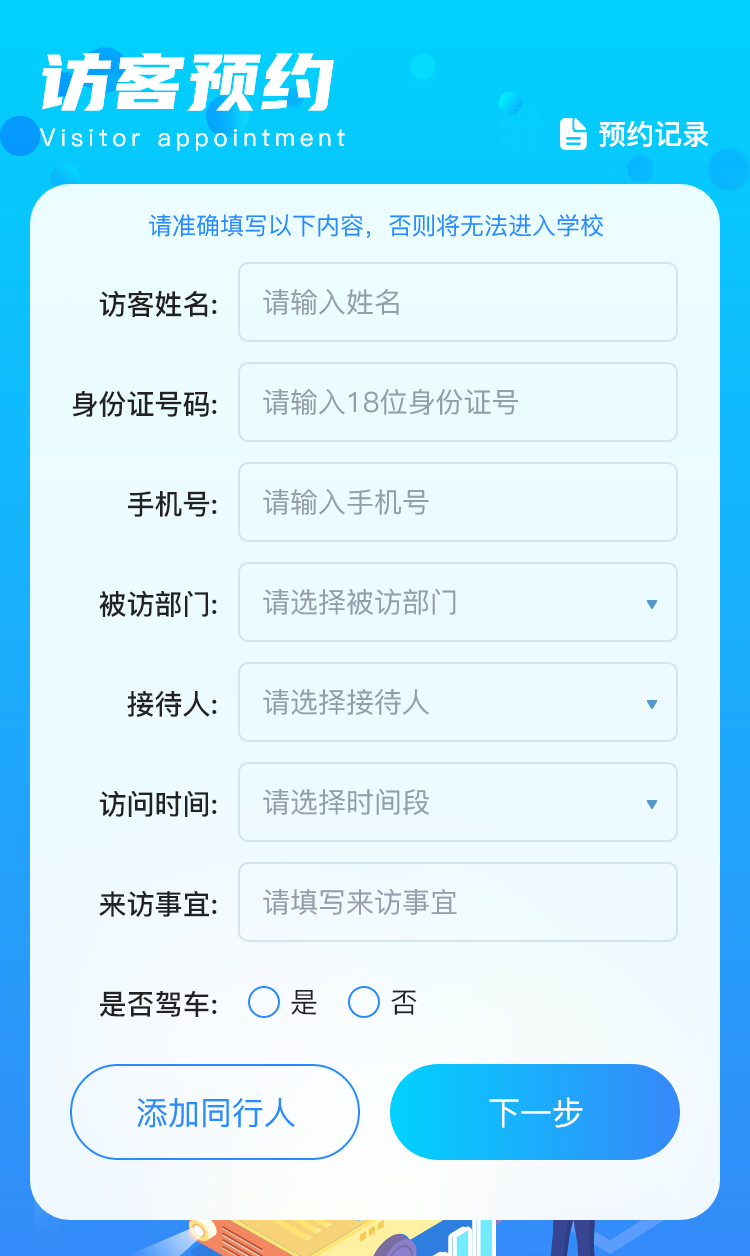The image size is (750, 1256).
Task: Select the 否 radio button for 是否驾车
Action: 363,1002
